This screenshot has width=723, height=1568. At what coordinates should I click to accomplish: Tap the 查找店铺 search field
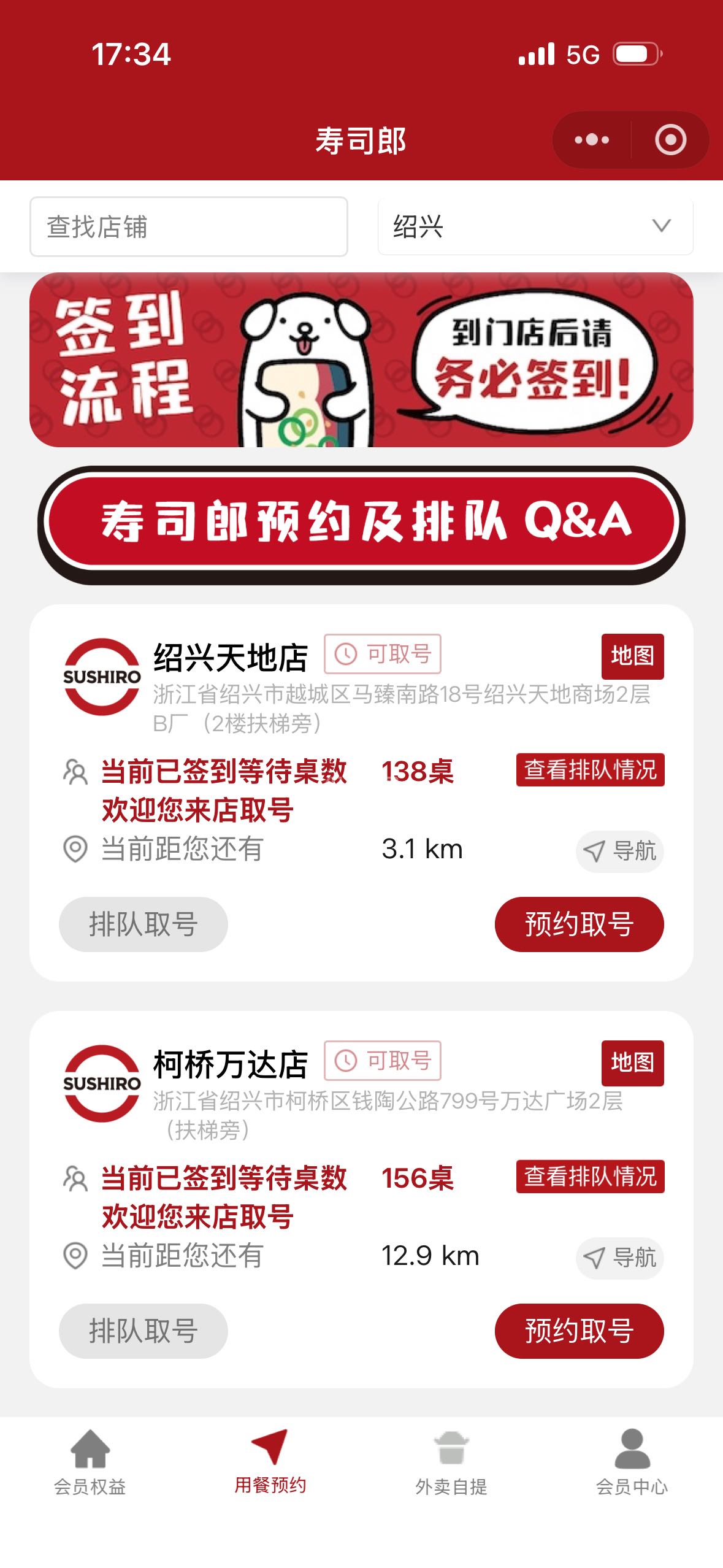tap(189, 226)
